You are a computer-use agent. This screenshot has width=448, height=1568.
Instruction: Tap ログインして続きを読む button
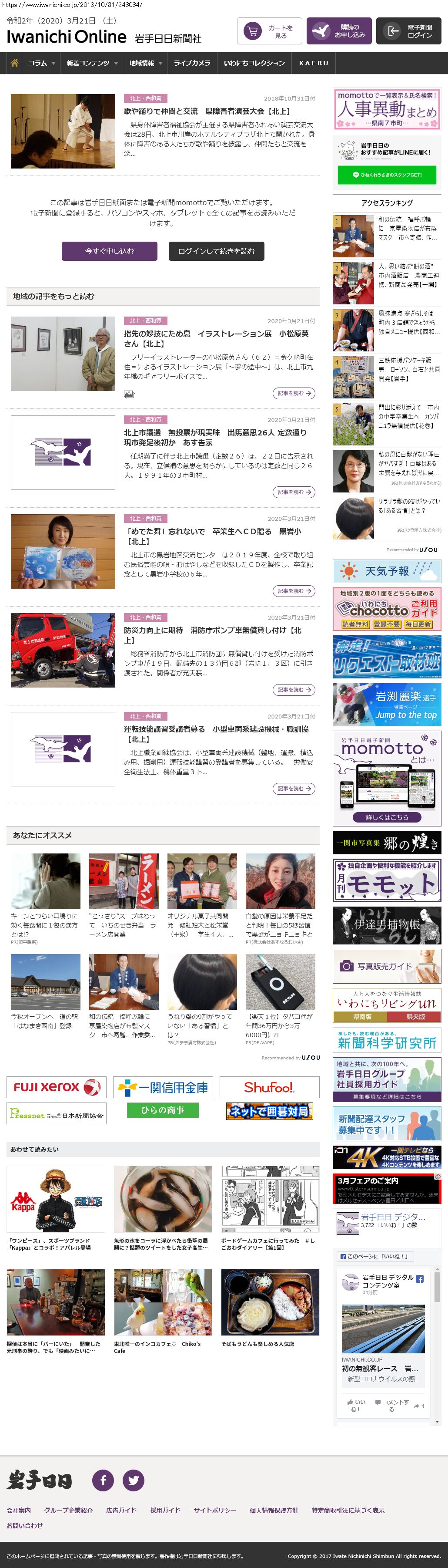pos(216,251)
